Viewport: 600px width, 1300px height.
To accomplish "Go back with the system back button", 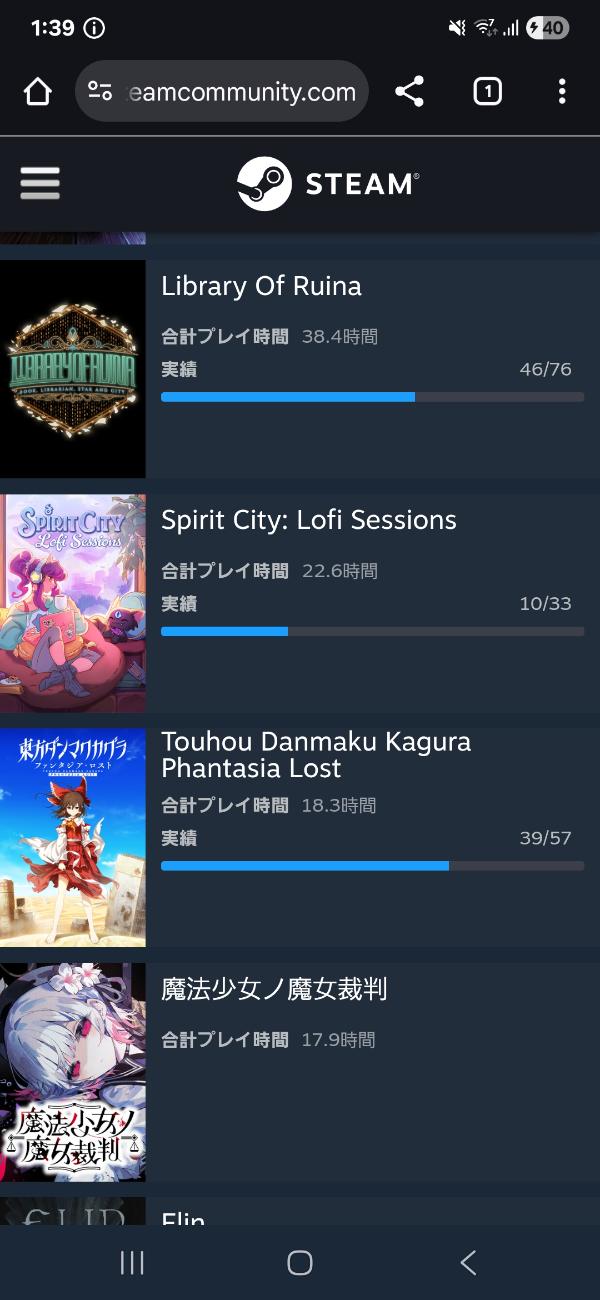I will click(x=468, y=1263).
